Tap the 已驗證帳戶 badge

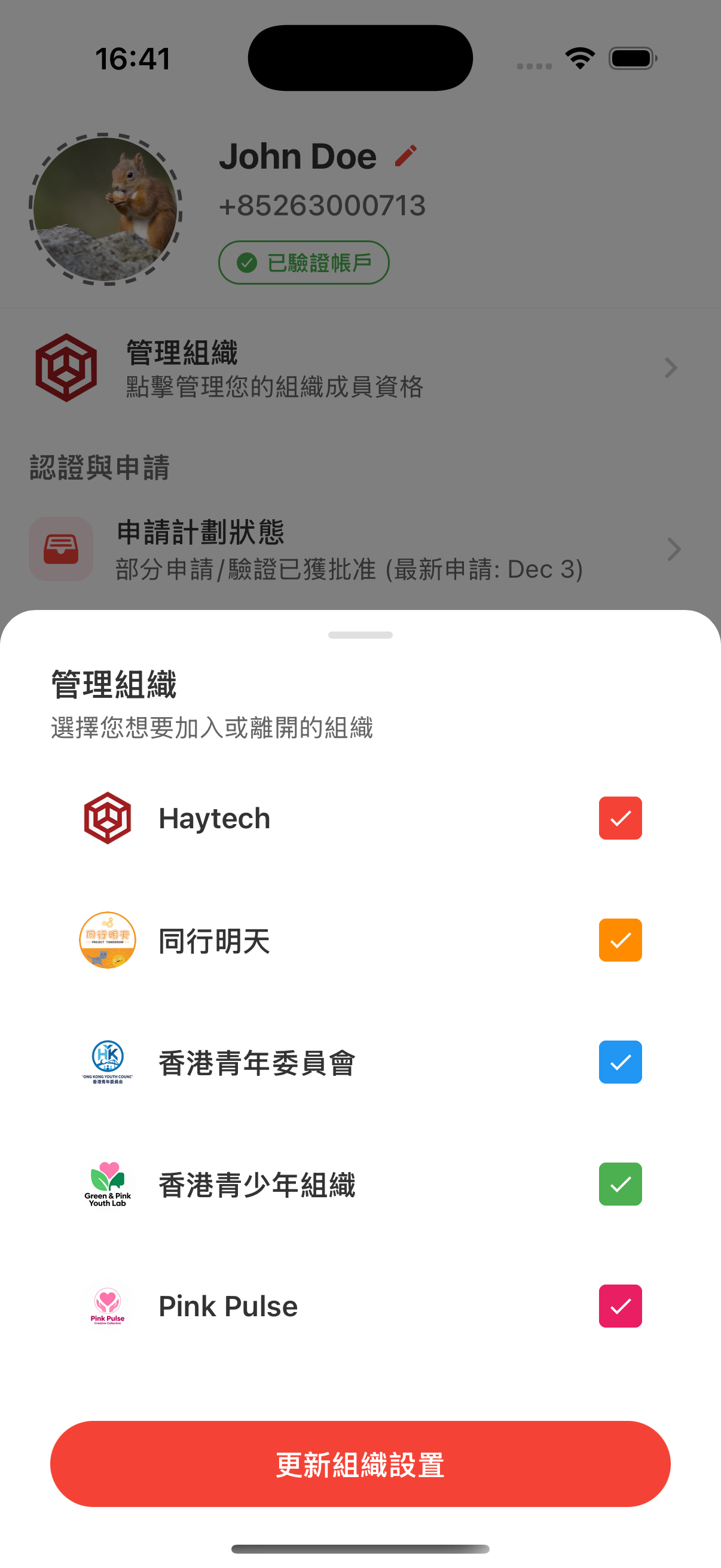[x=304, y=262]
